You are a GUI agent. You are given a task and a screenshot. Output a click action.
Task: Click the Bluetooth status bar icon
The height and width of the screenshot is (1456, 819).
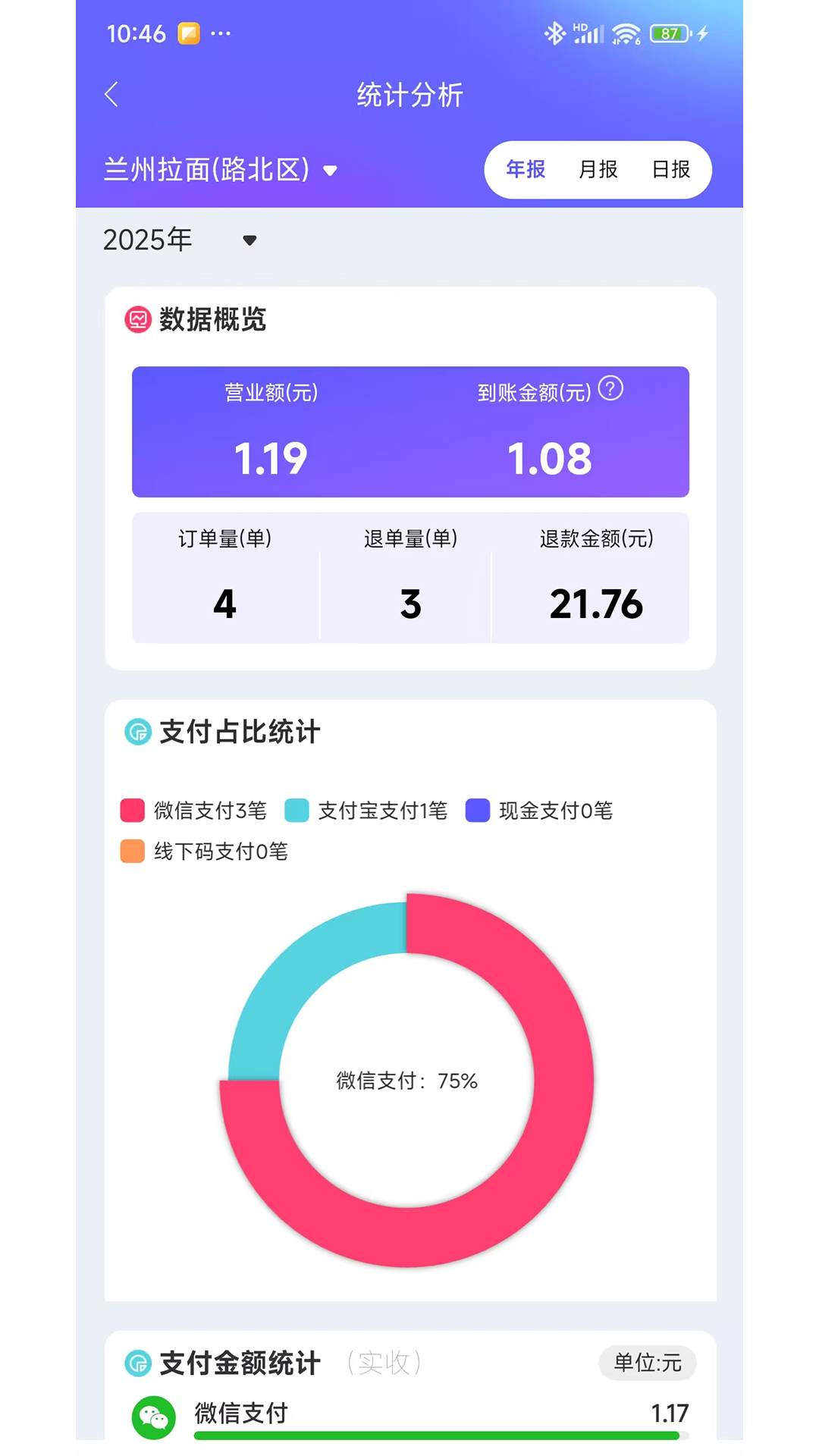point(554,33)
